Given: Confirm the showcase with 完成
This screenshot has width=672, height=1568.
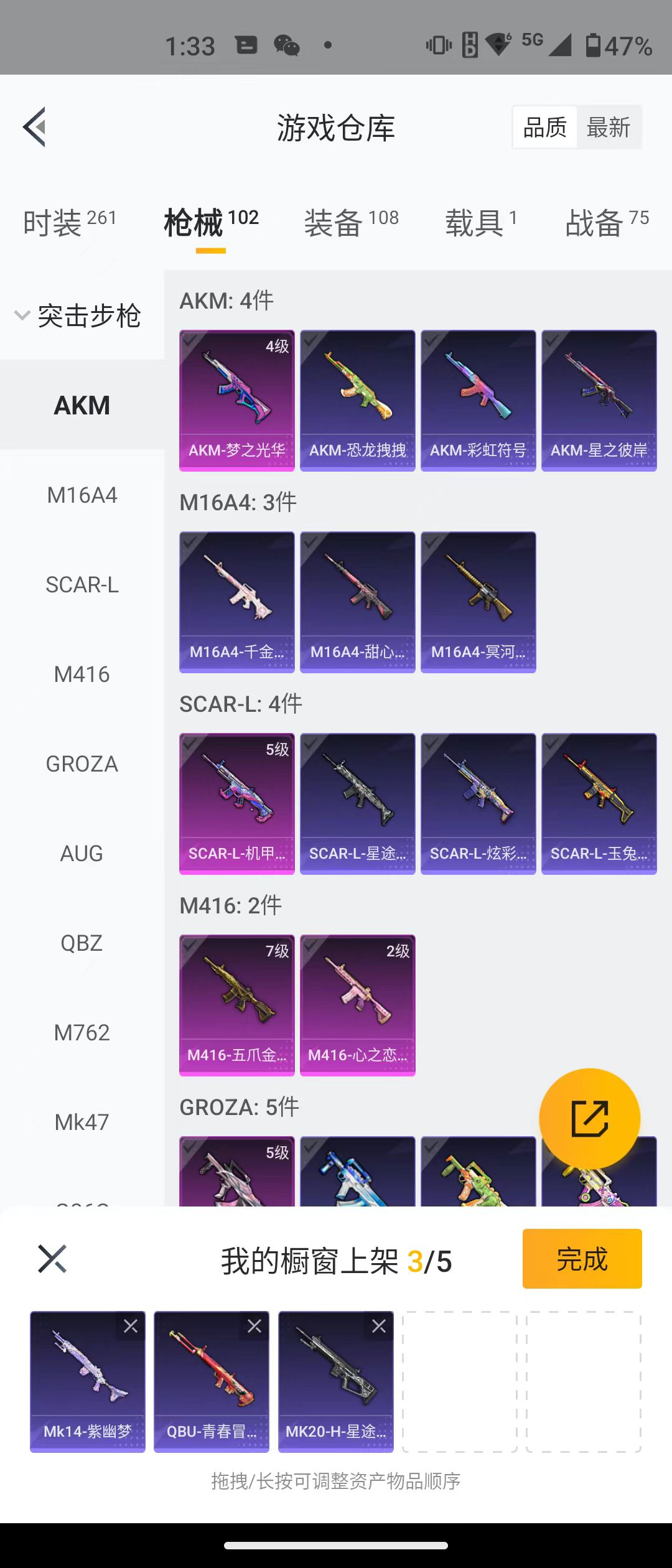Looking at the screenshot, I should coord(582,1259).
